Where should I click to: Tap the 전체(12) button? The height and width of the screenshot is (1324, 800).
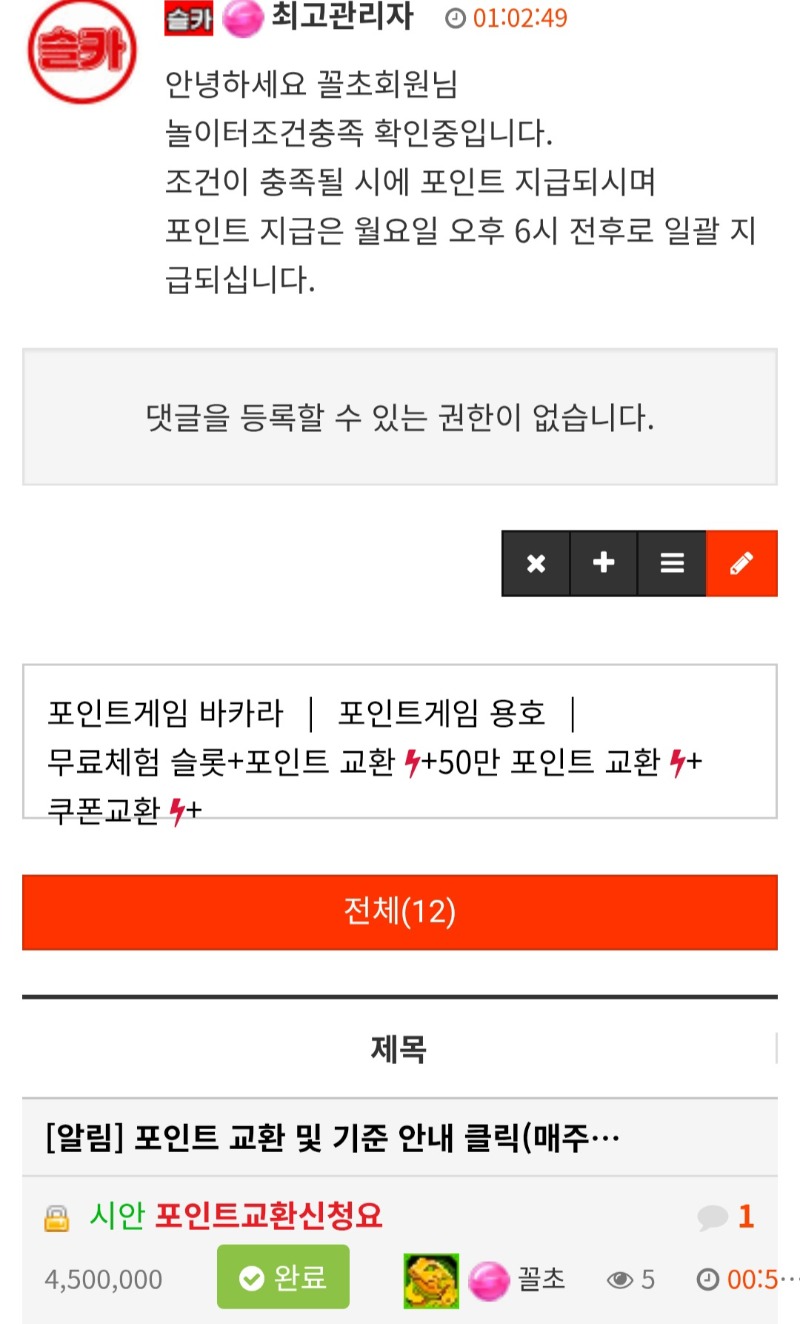(399, 912)
